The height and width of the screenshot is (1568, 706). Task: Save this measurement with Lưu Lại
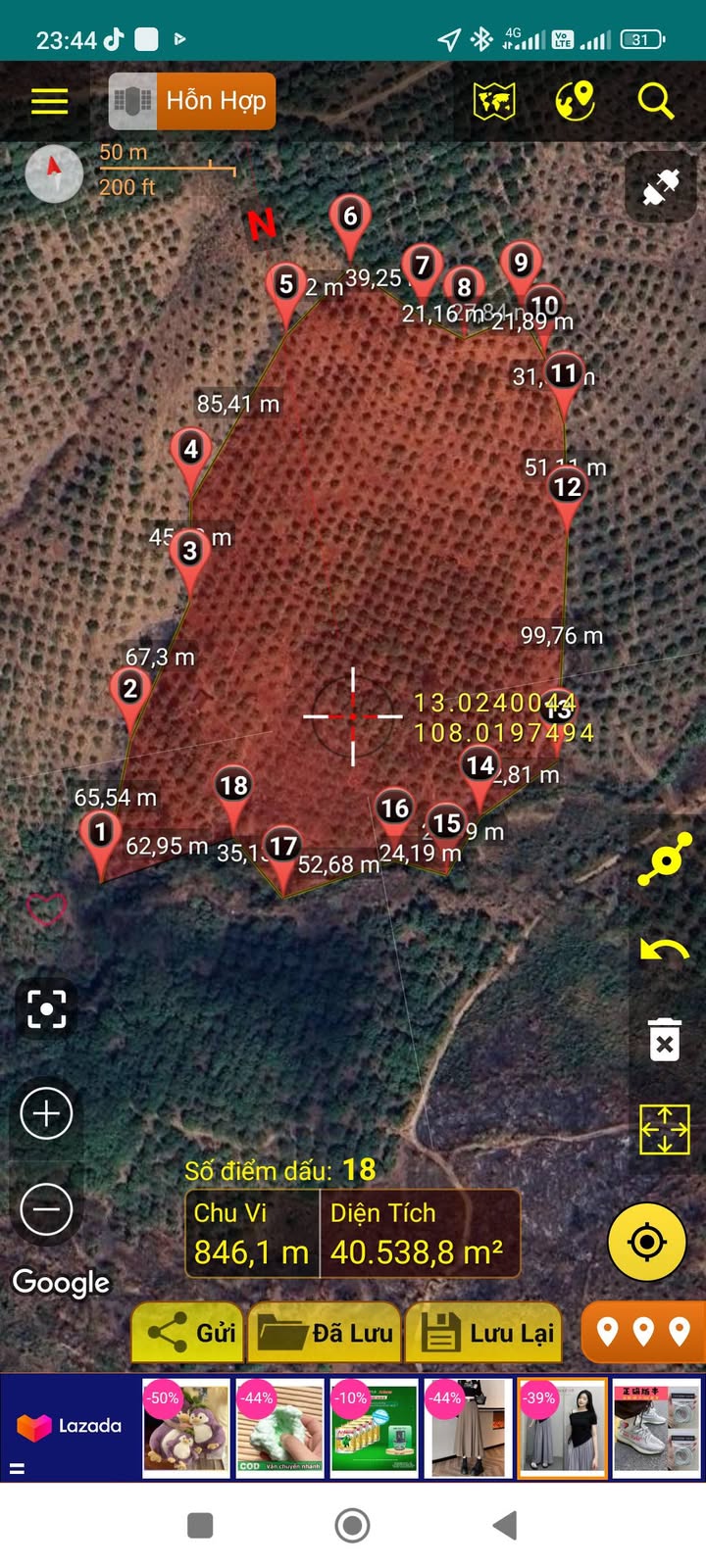tap(483, 1332)
